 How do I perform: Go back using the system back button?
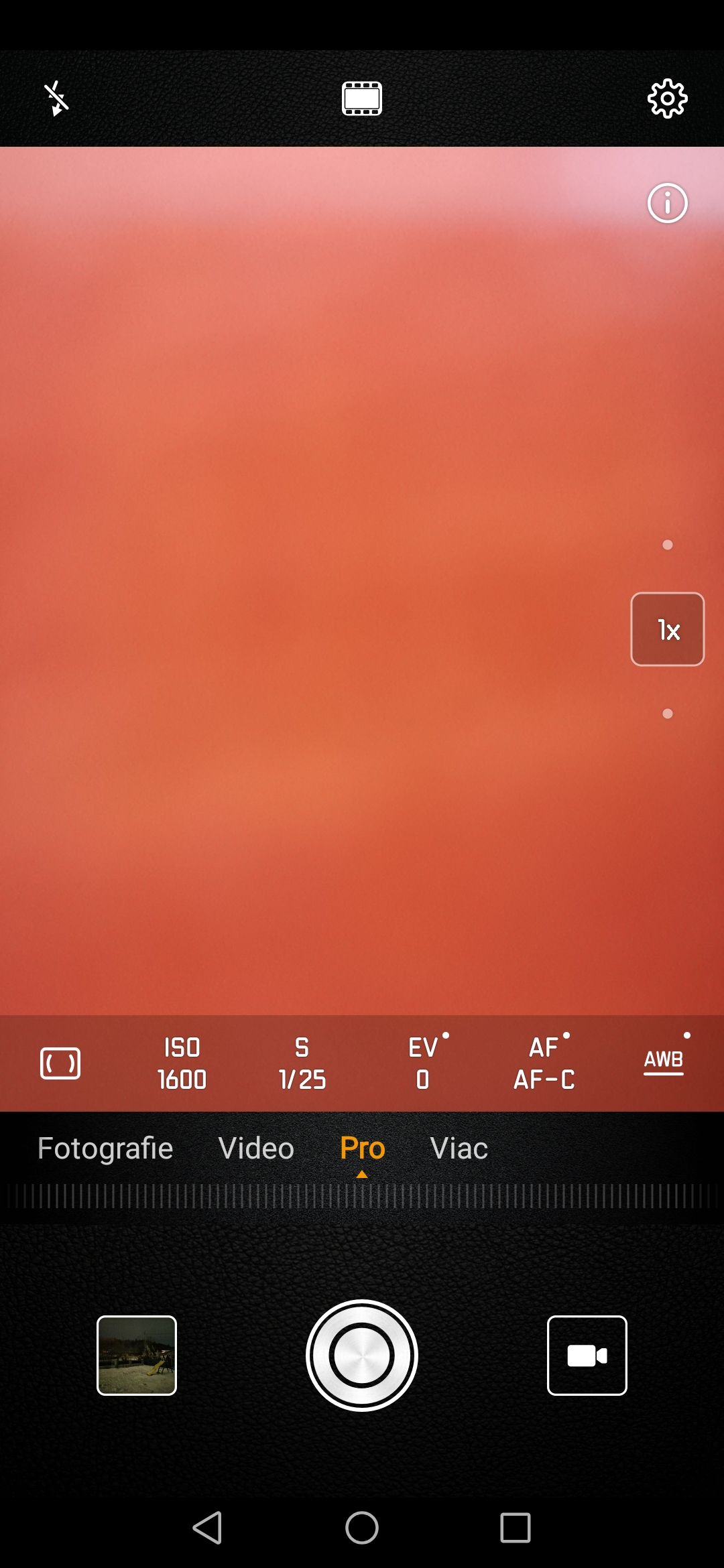[x=208, y=1528]
